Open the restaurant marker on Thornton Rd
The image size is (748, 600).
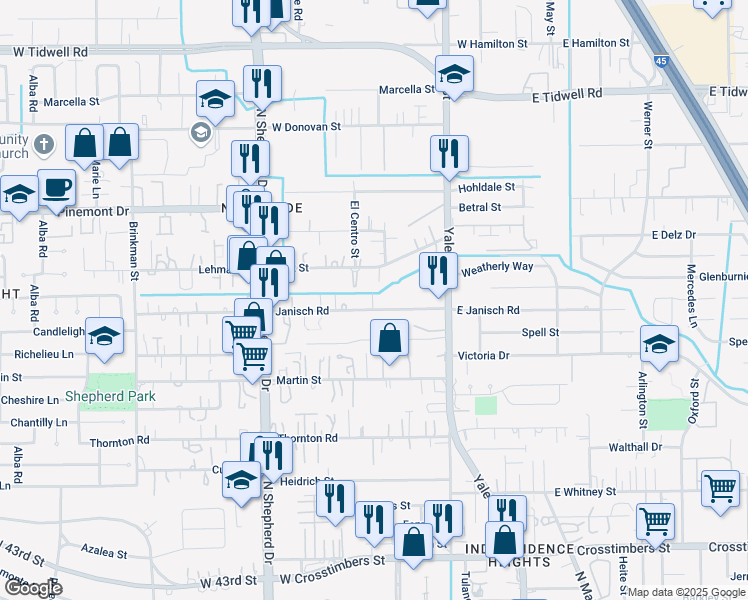point(270,455)
